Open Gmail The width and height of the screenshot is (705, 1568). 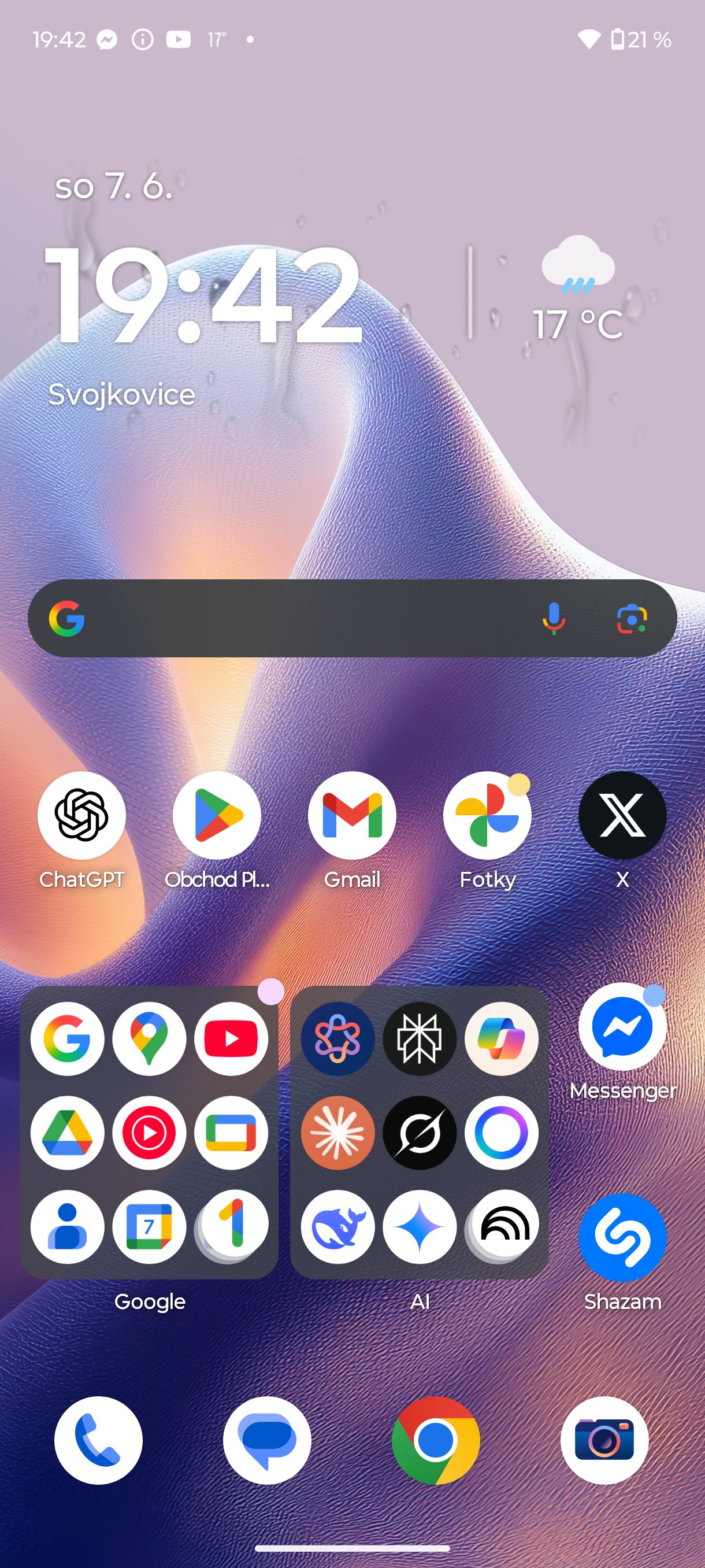(352, 815)
